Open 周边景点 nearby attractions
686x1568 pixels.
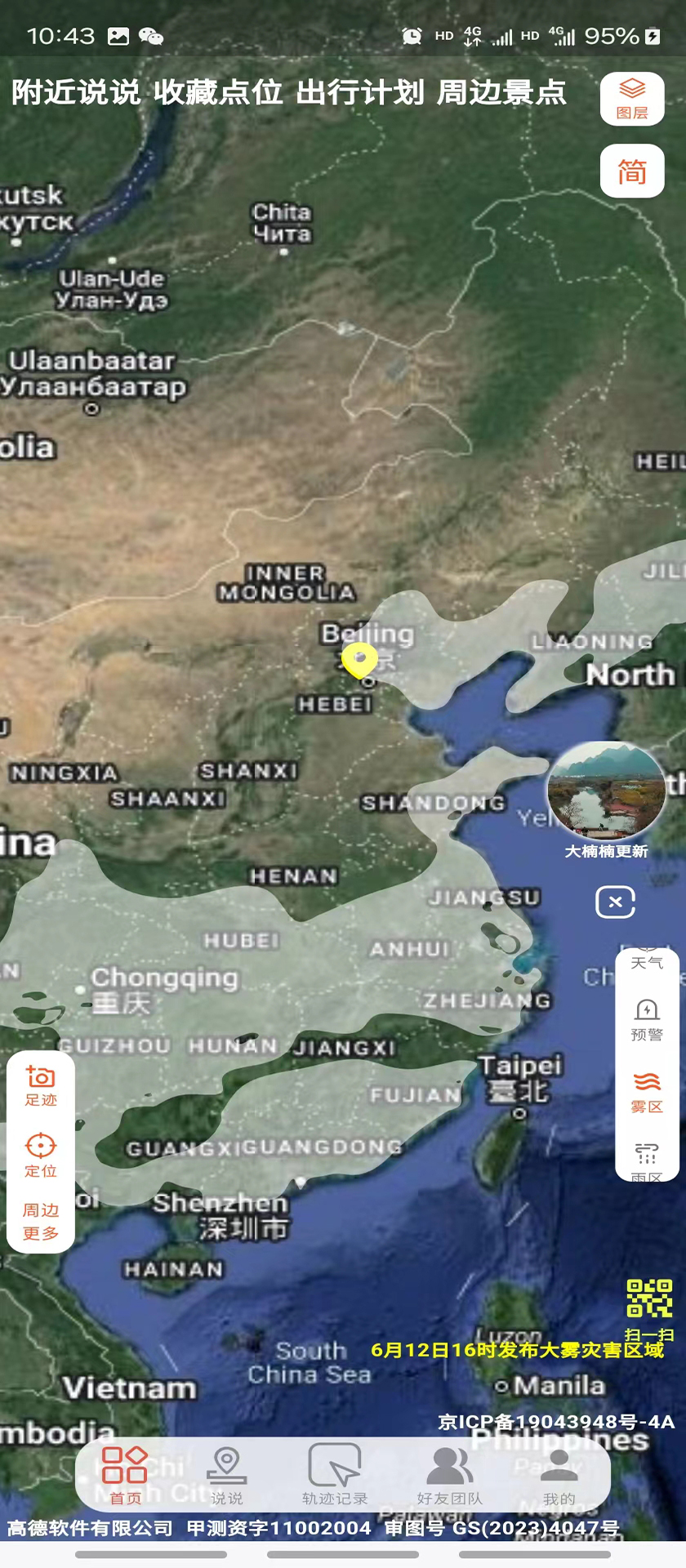[x=501, y=92]
